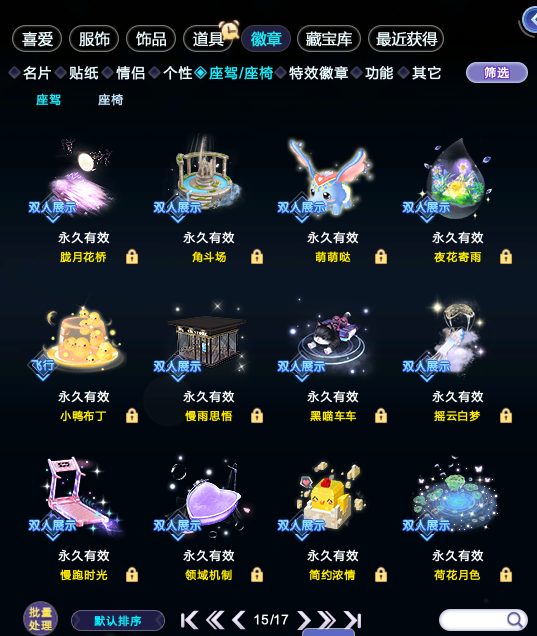The image size is (537, 636).
Task: Tap the search box with magnifier
Action: [483, 620]
